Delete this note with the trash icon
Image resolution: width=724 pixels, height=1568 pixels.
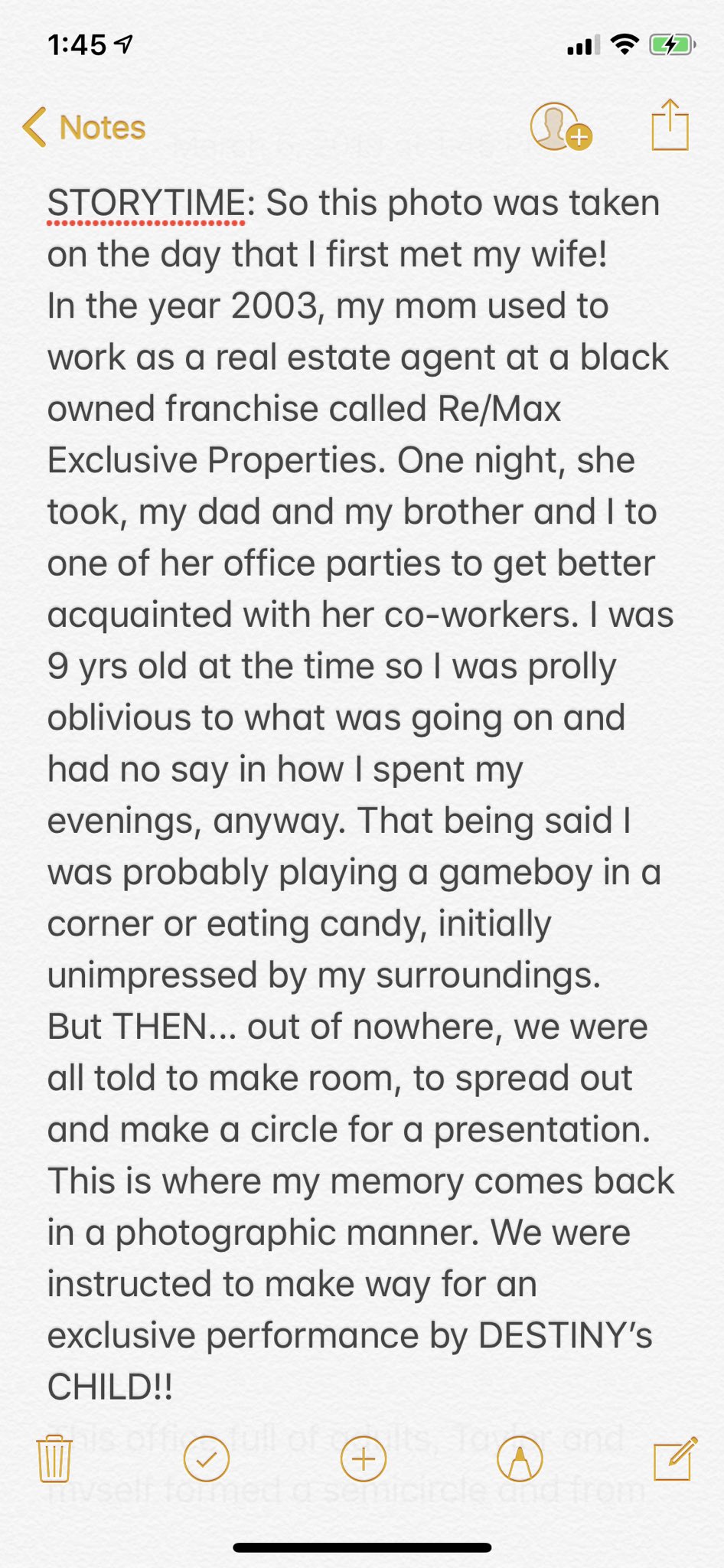tap(54, 1459)
